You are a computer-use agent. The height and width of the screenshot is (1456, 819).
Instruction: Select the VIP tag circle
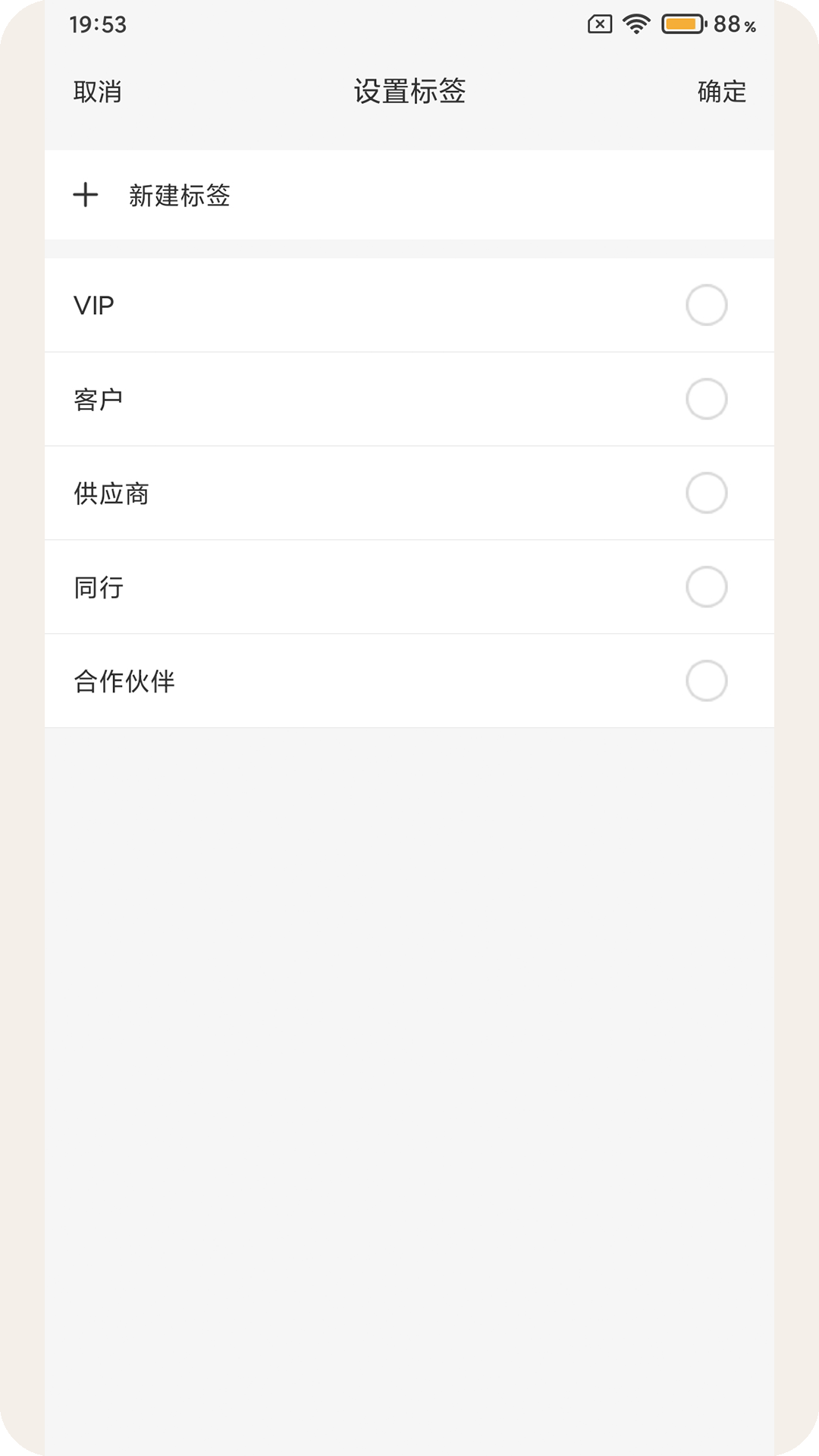point(707,305)
